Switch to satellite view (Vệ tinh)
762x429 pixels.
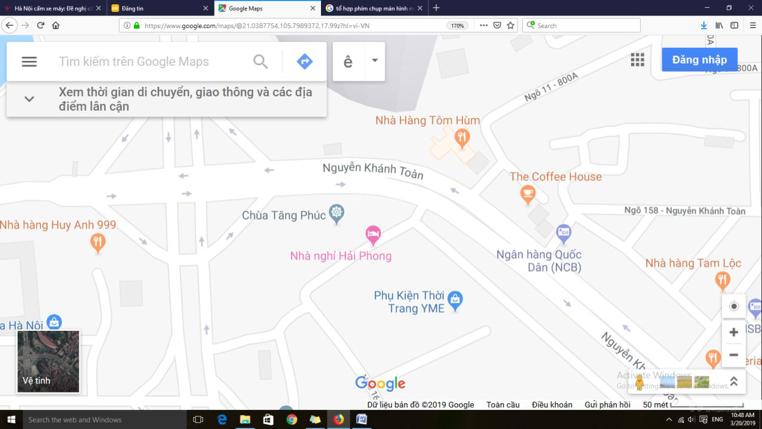point(48,361)
